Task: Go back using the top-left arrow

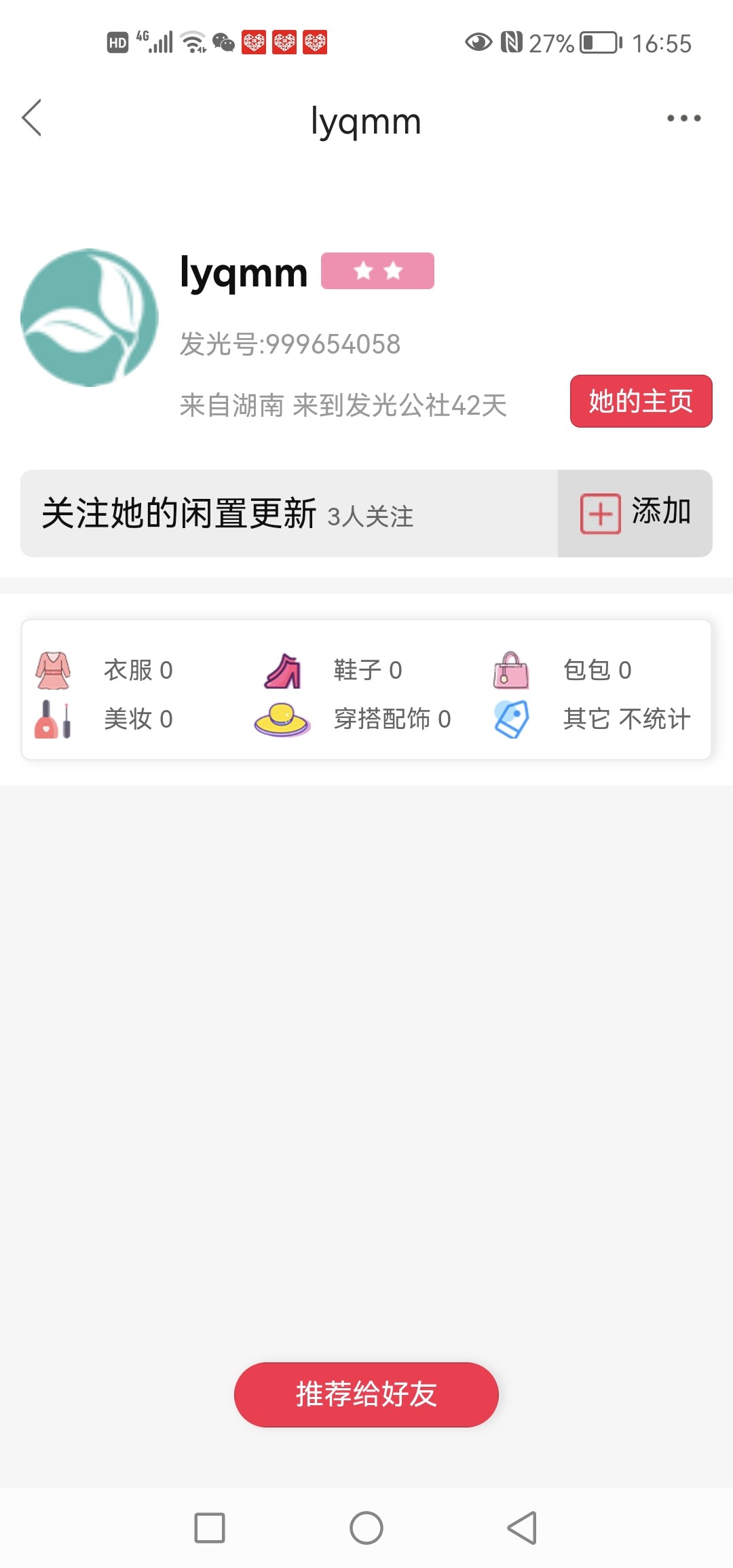Action: (x=32, y=118)
